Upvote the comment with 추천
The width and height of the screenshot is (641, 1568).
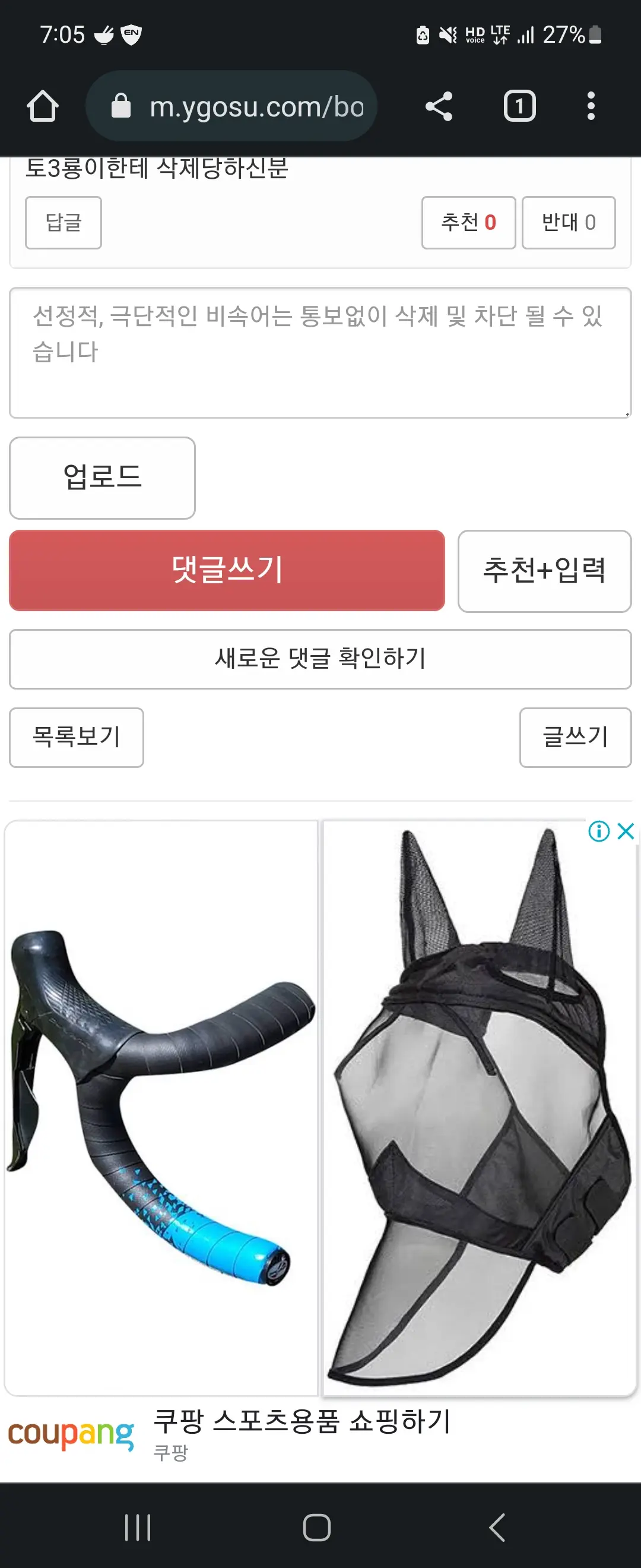point(468,223)
